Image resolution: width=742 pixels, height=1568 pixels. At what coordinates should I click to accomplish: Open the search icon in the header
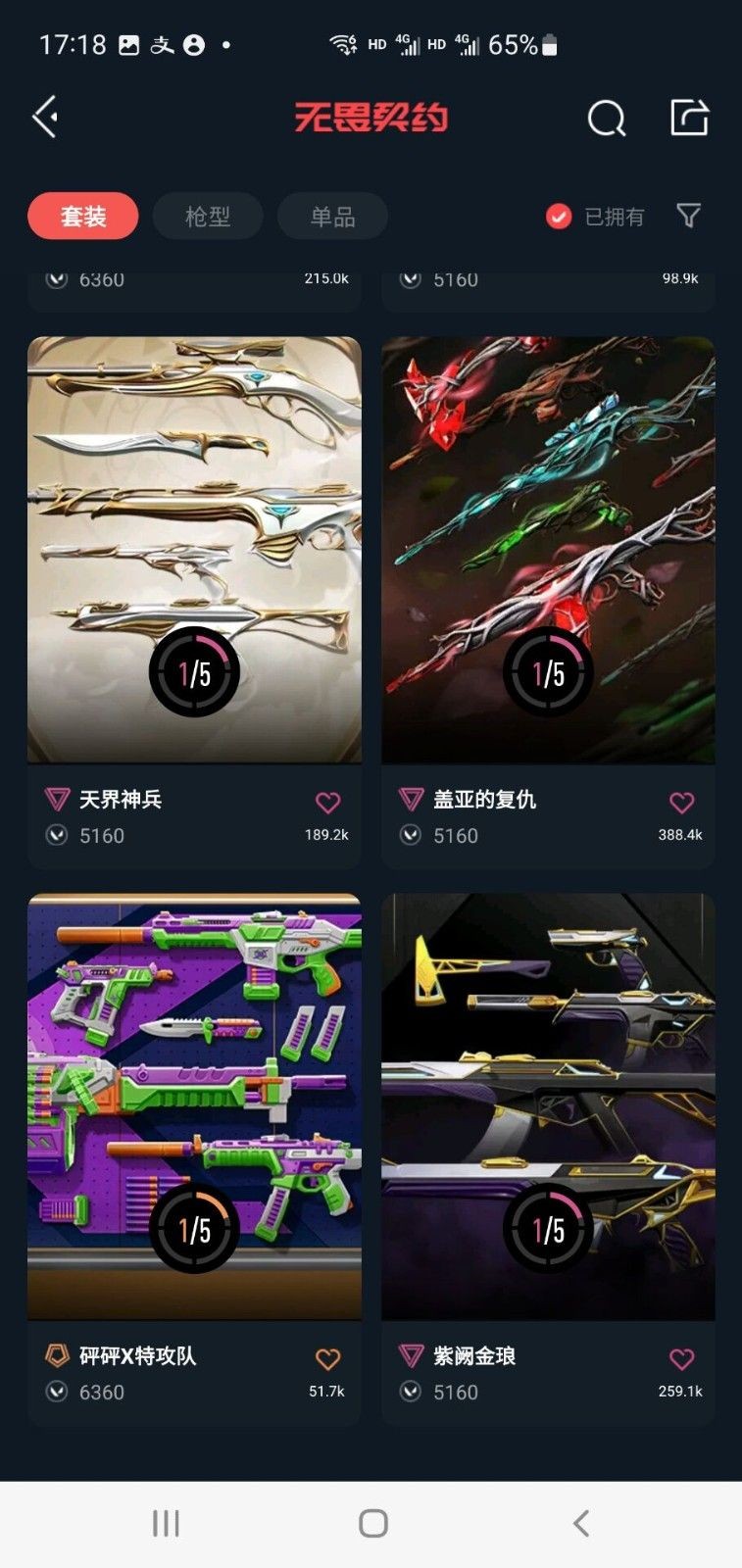[606, 119]
